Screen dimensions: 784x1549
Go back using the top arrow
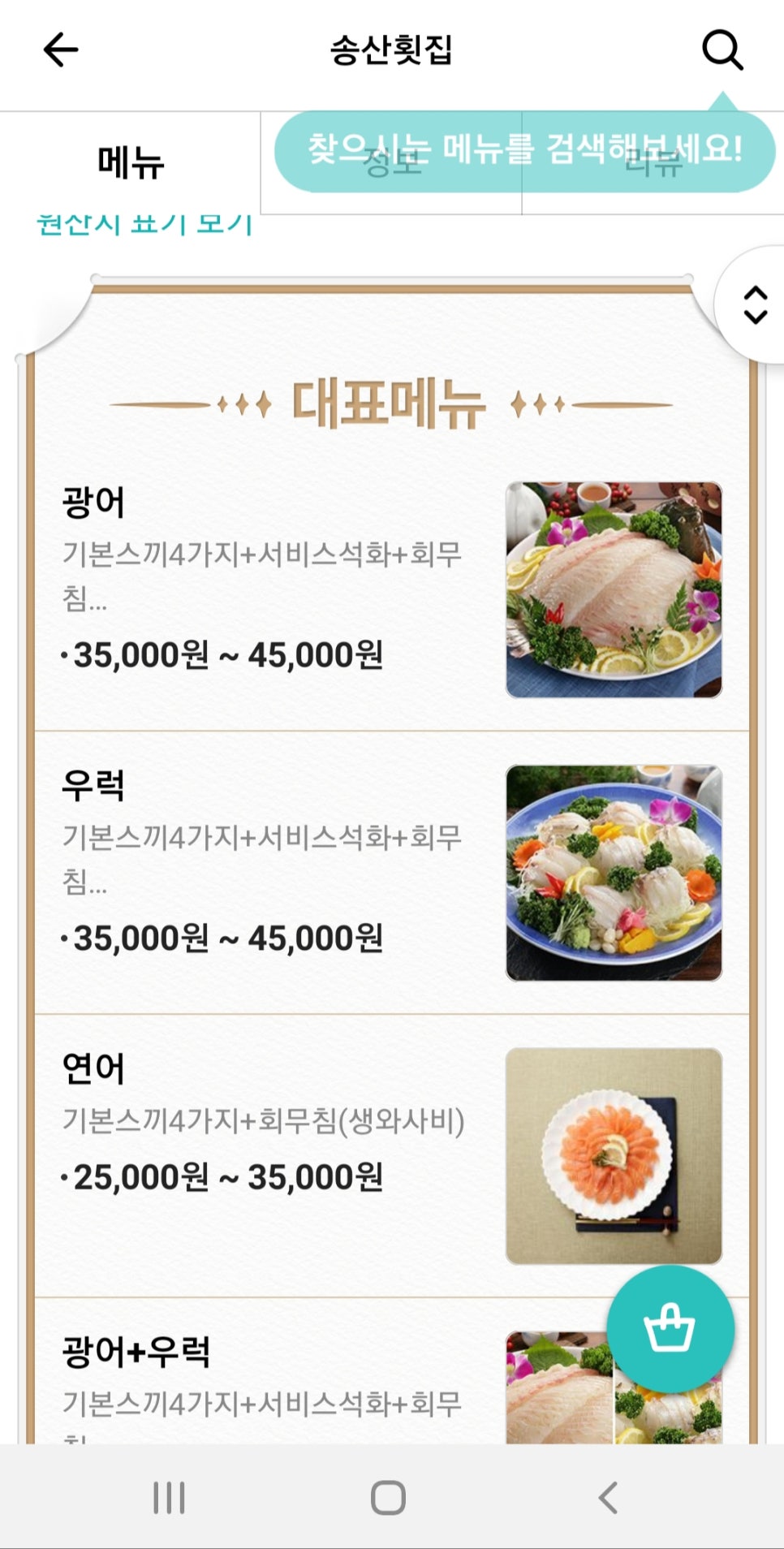[61, 50]
